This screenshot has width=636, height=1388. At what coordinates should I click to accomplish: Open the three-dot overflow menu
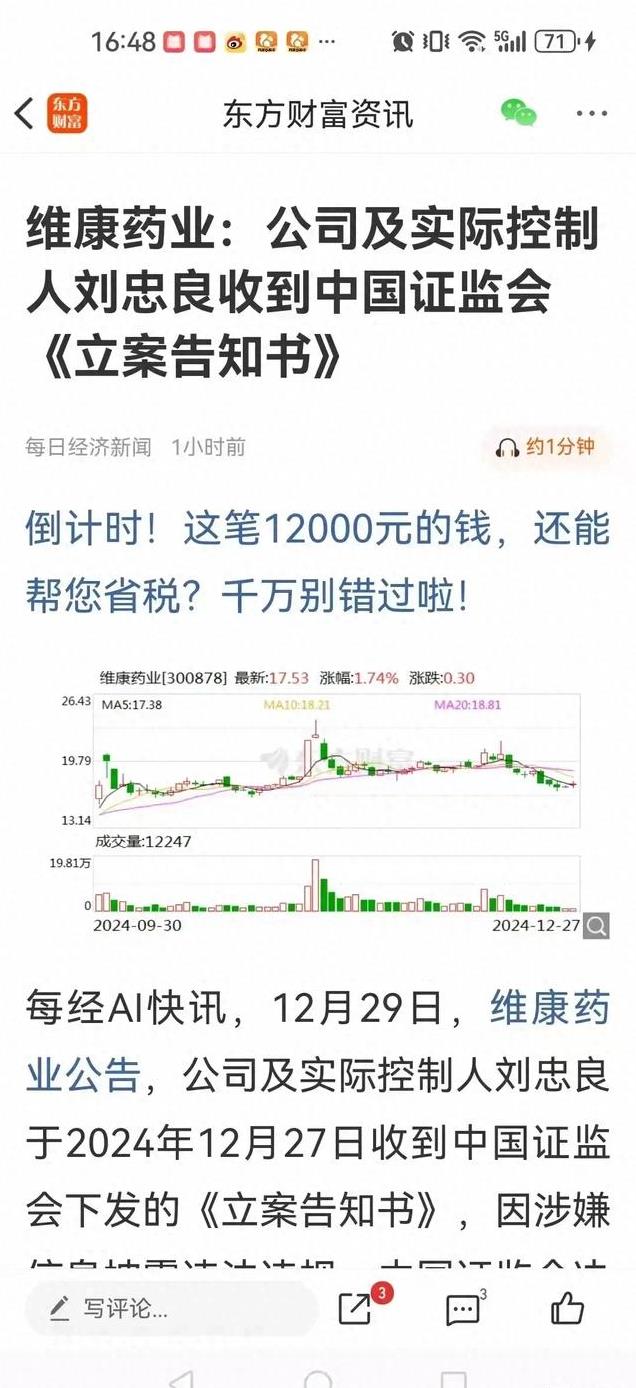(x=592, y=114)
